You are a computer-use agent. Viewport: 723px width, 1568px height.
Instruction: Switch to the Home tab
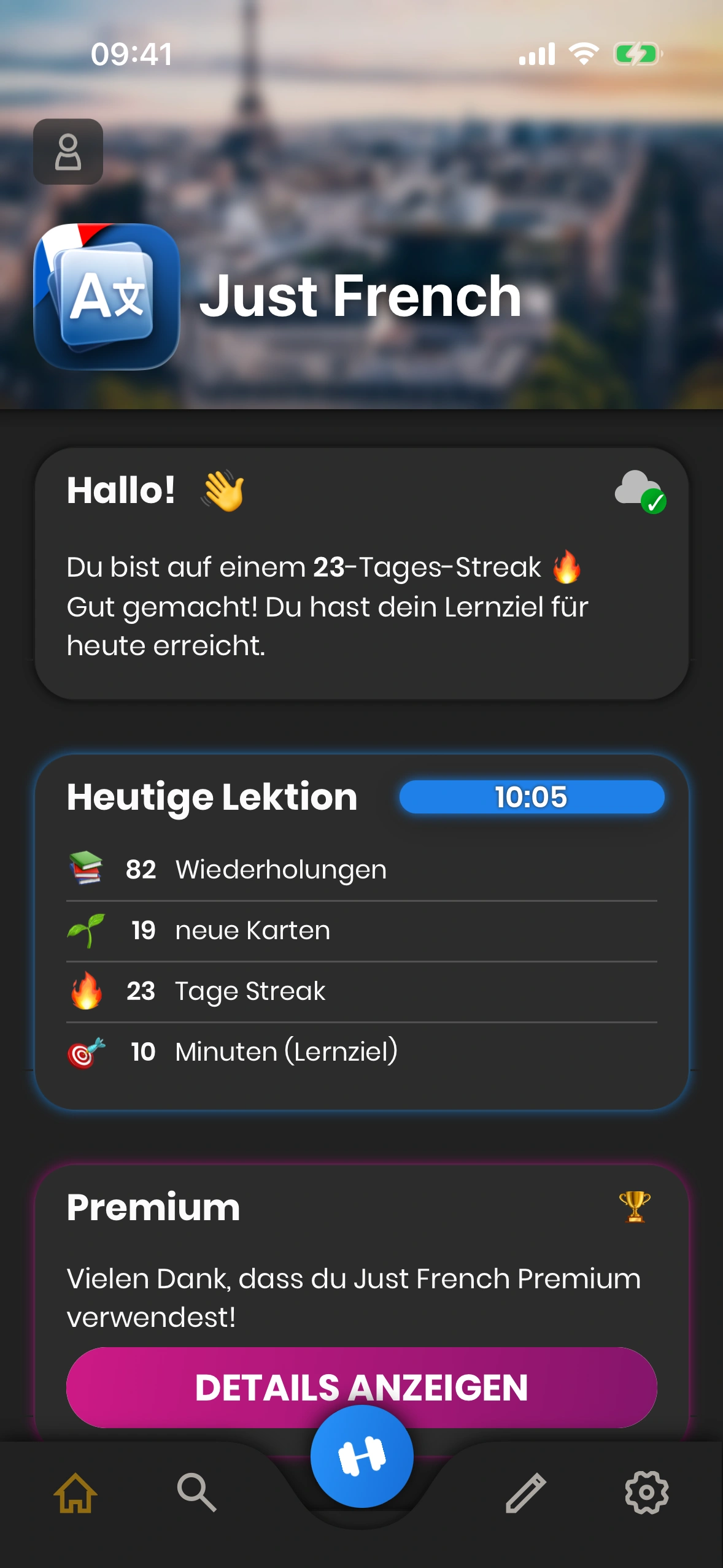75,1493
